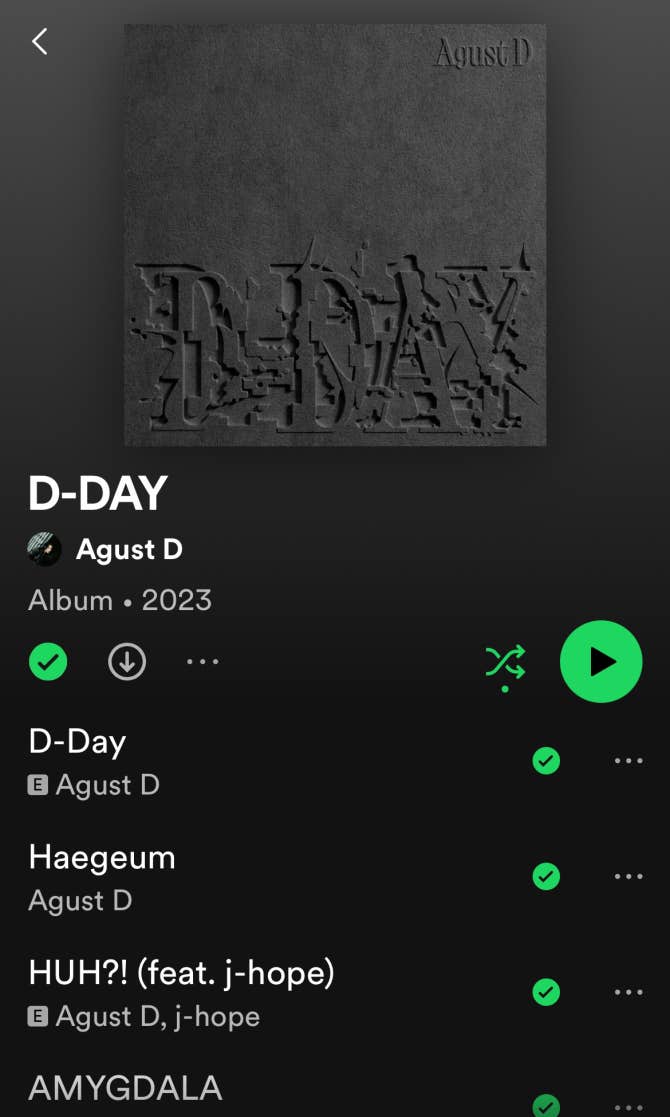Unlike the HUH?! track checkmark
The width and height of the screenshot is (670, 1117).
546,992
